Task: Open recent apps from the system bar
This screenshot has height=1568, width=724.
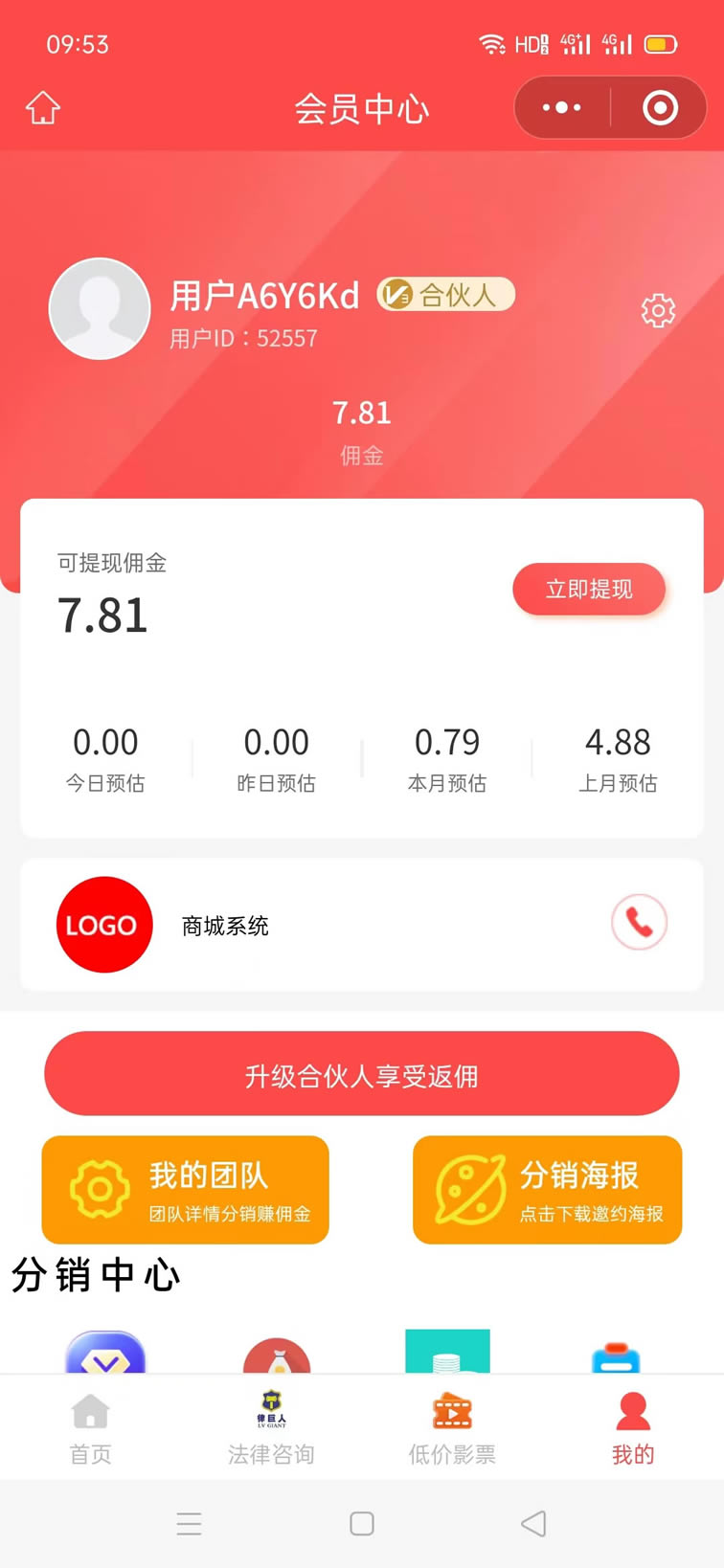Action: click(x=190, y=1524)
